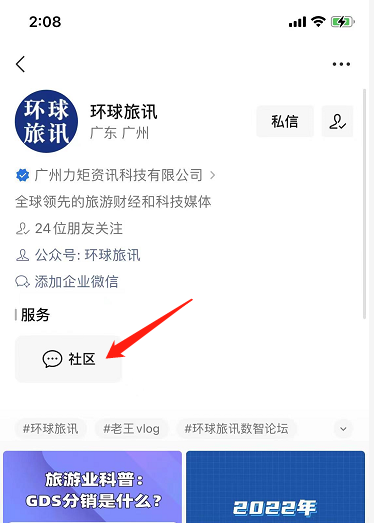The image size is (374, 523).
Task: Tap the 私信 button to send a message
Action: [x=285, y=121]
